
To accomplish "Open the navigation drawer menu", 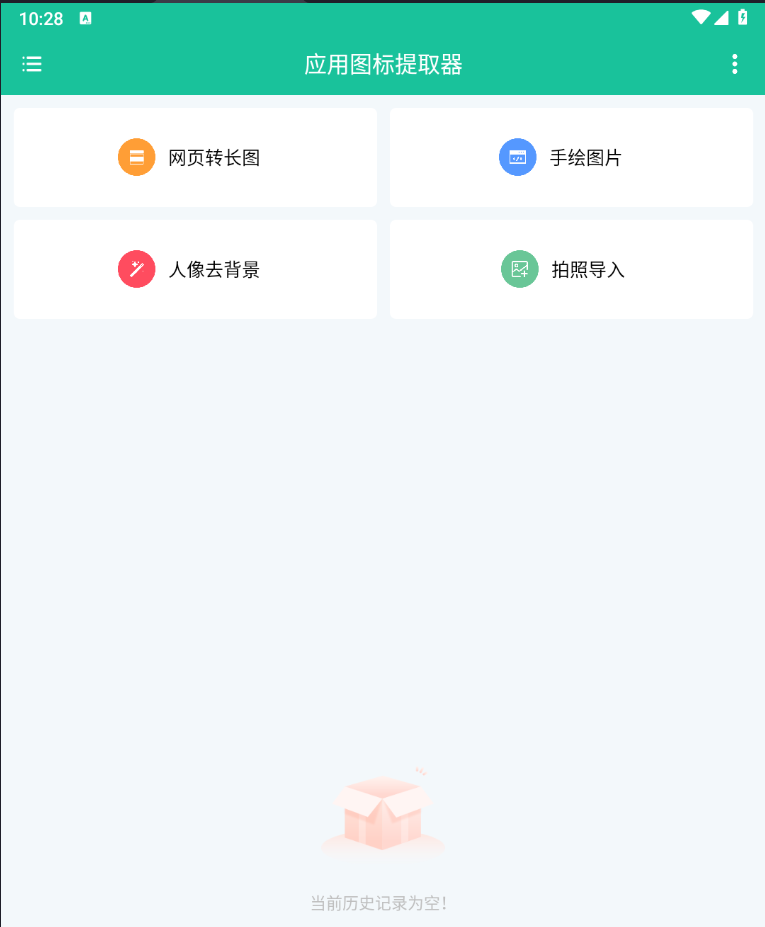I will (x=32, y=64).
